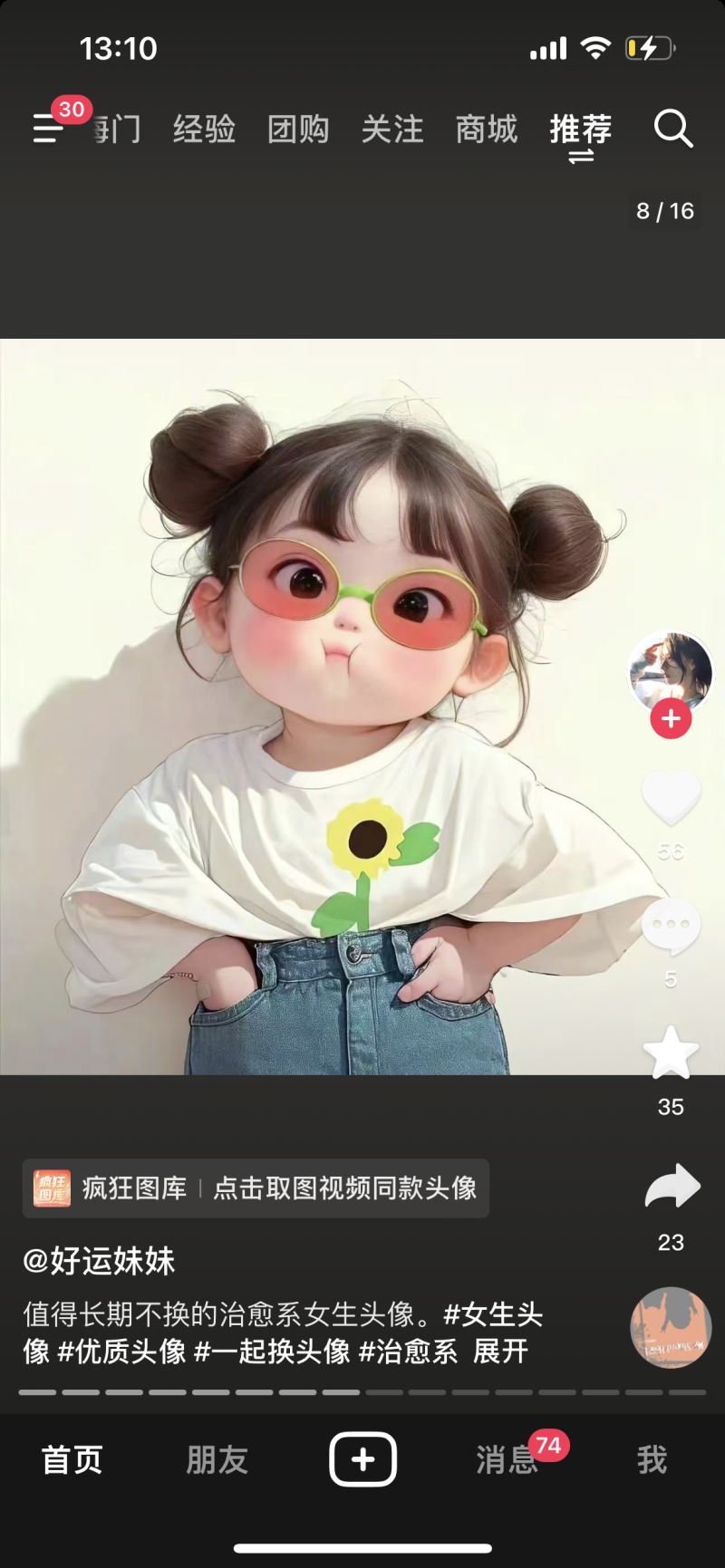The height and width of the screenshot is (1568, 725).
Task: Open the search magnifier icon
Action: 673,129
